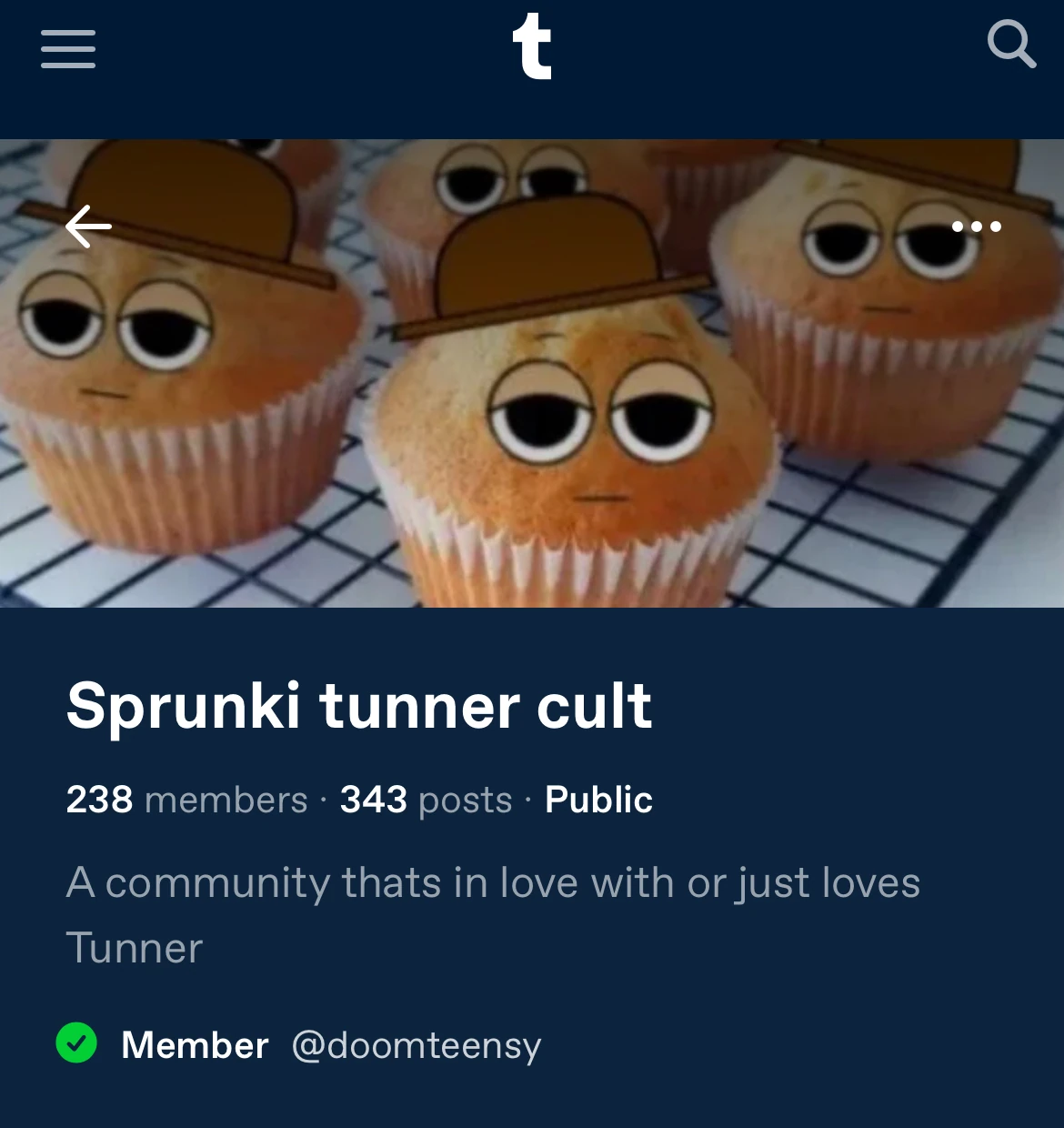Click the green Member checkmark badge

(78, 1044)
